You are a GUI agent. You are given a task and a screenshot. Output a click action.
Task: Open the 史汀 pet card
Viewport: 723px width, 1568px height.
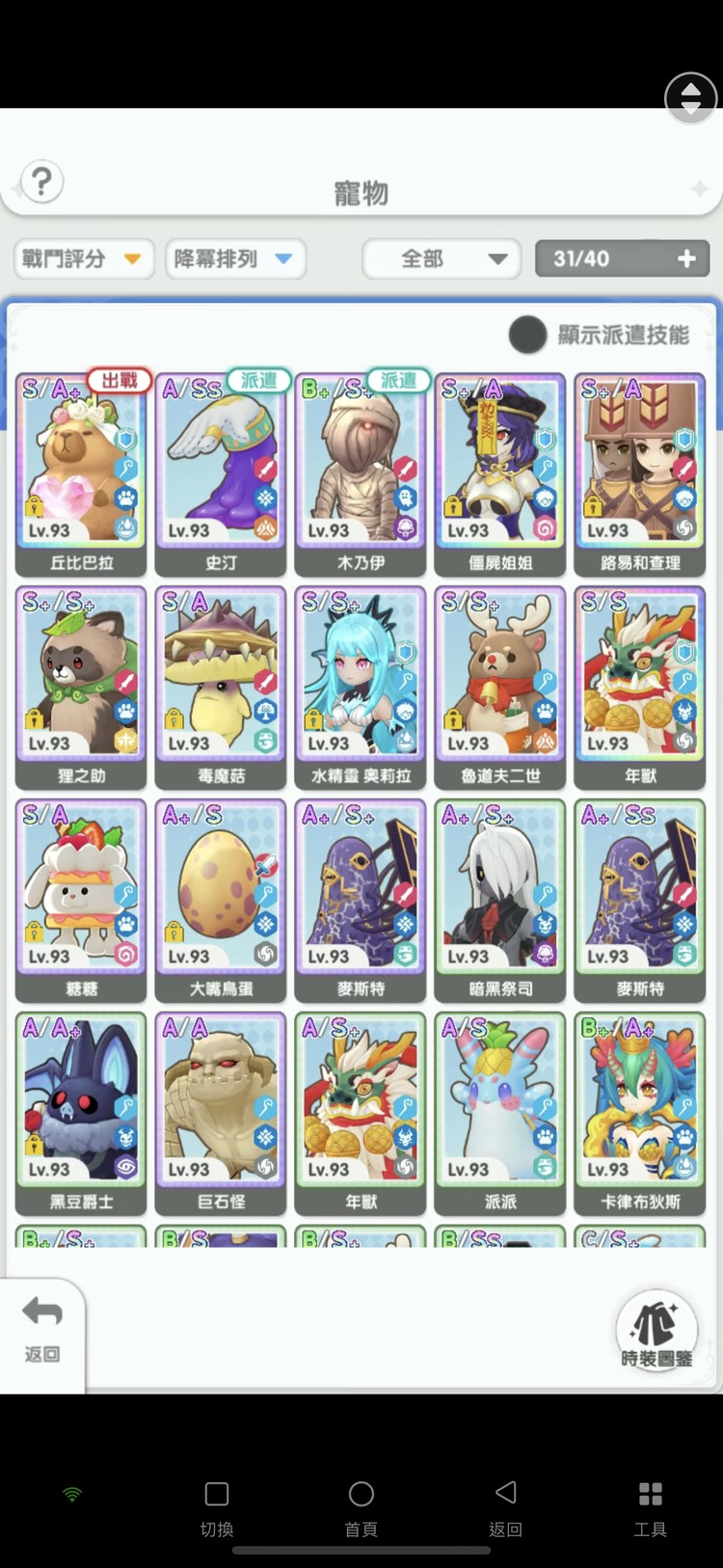221,473
